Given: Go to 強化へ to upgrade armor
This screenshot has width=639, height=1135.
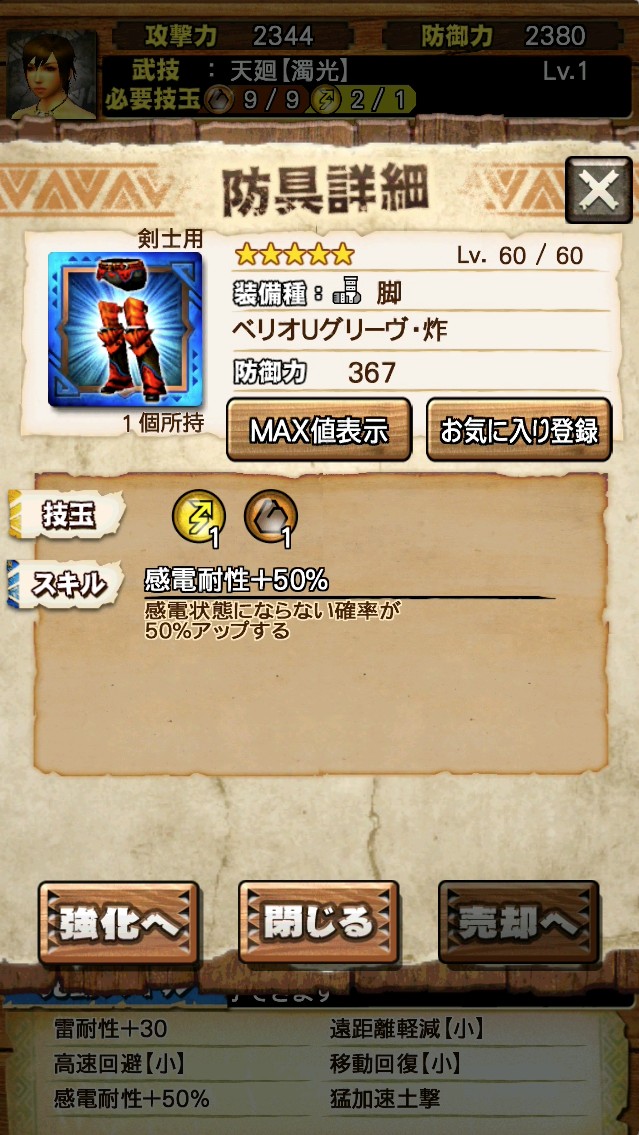Looking at the screenshot, I should pos(118,923).
